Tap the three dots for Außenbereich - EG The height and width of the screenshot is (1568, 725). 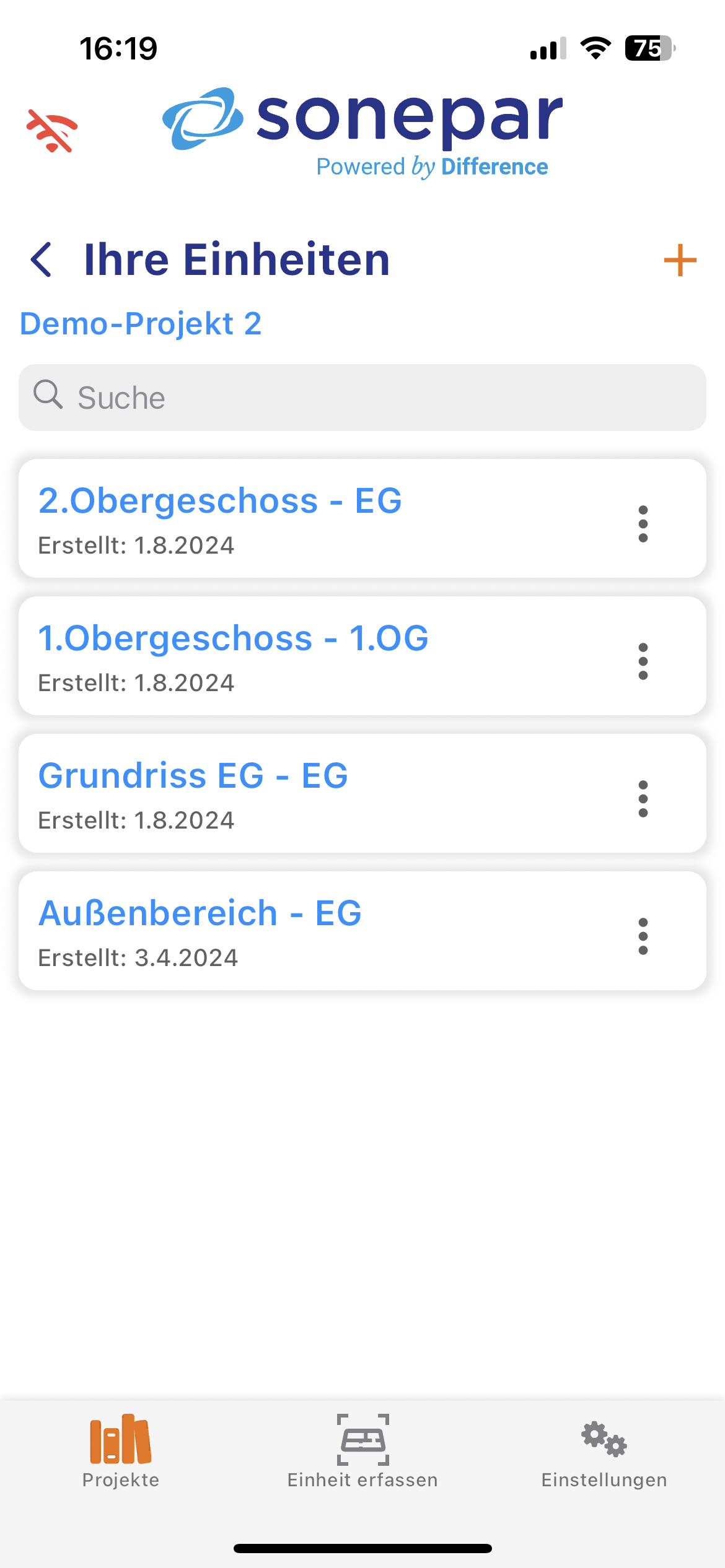[x=643, y=936]
